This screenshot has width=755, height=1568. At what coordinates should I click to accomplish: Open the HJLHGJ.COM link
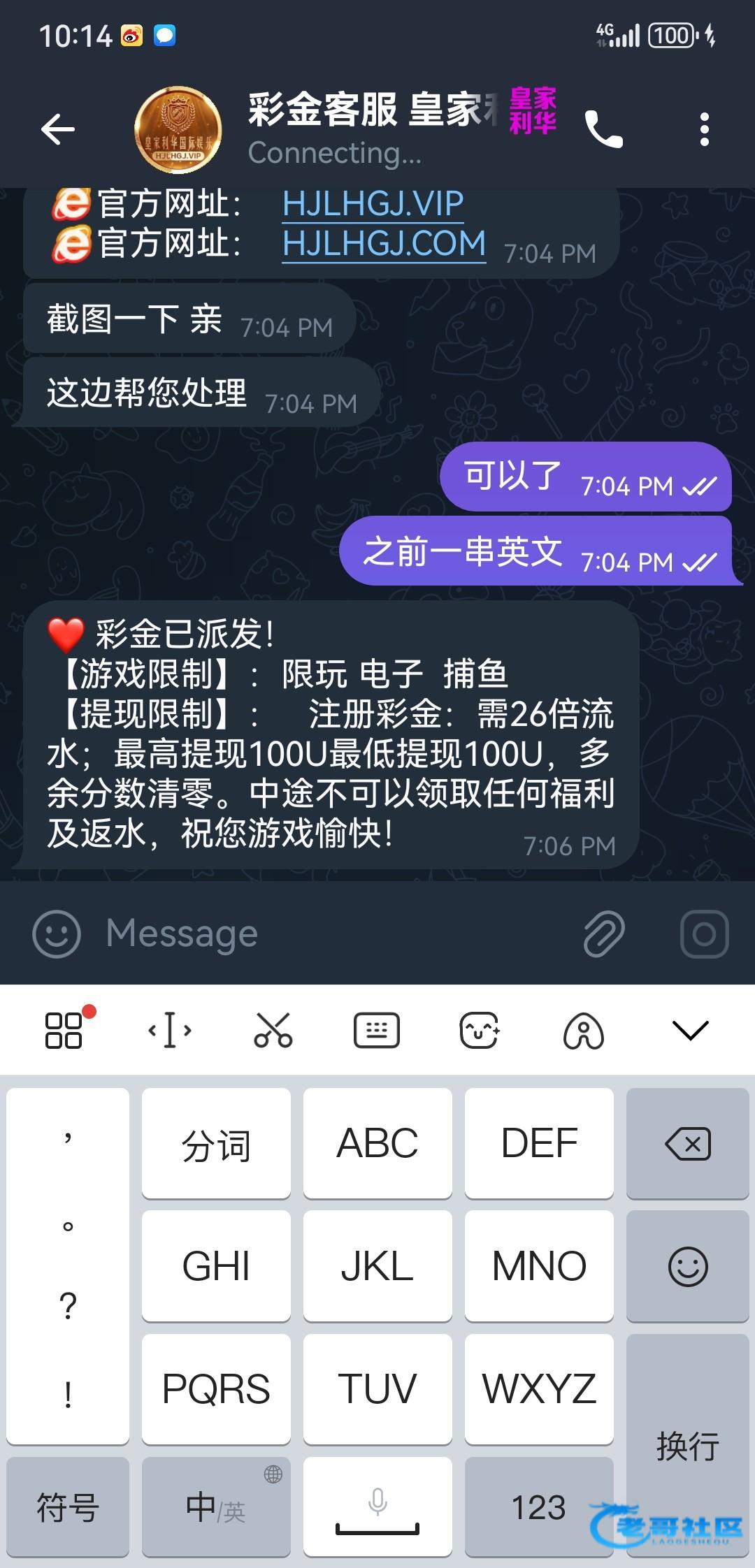384,244
